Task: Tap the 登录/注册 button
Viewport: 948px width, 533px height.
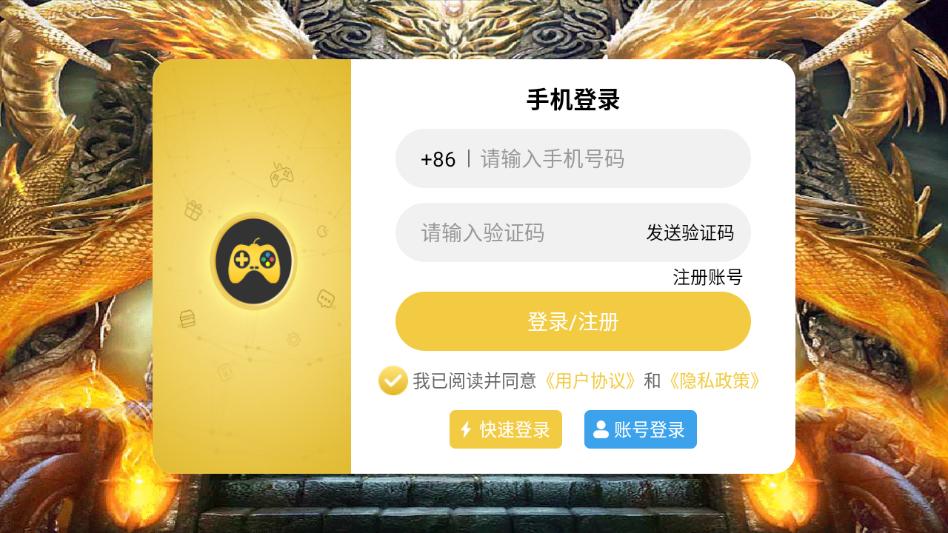Action: 572,322
